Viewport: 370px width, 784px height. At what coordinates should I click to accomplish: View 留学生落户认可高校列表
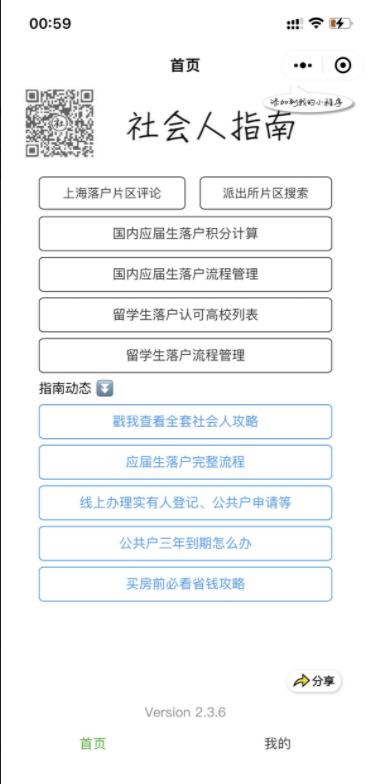click(x=186, y=314)
